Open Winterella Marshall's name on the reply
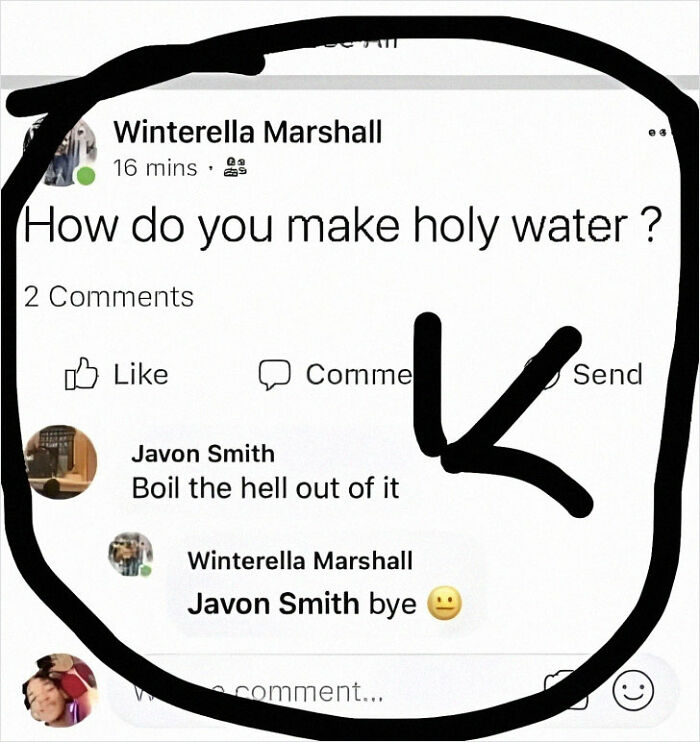This screenshot has height=742, width=700. click(x=299, y=561)
